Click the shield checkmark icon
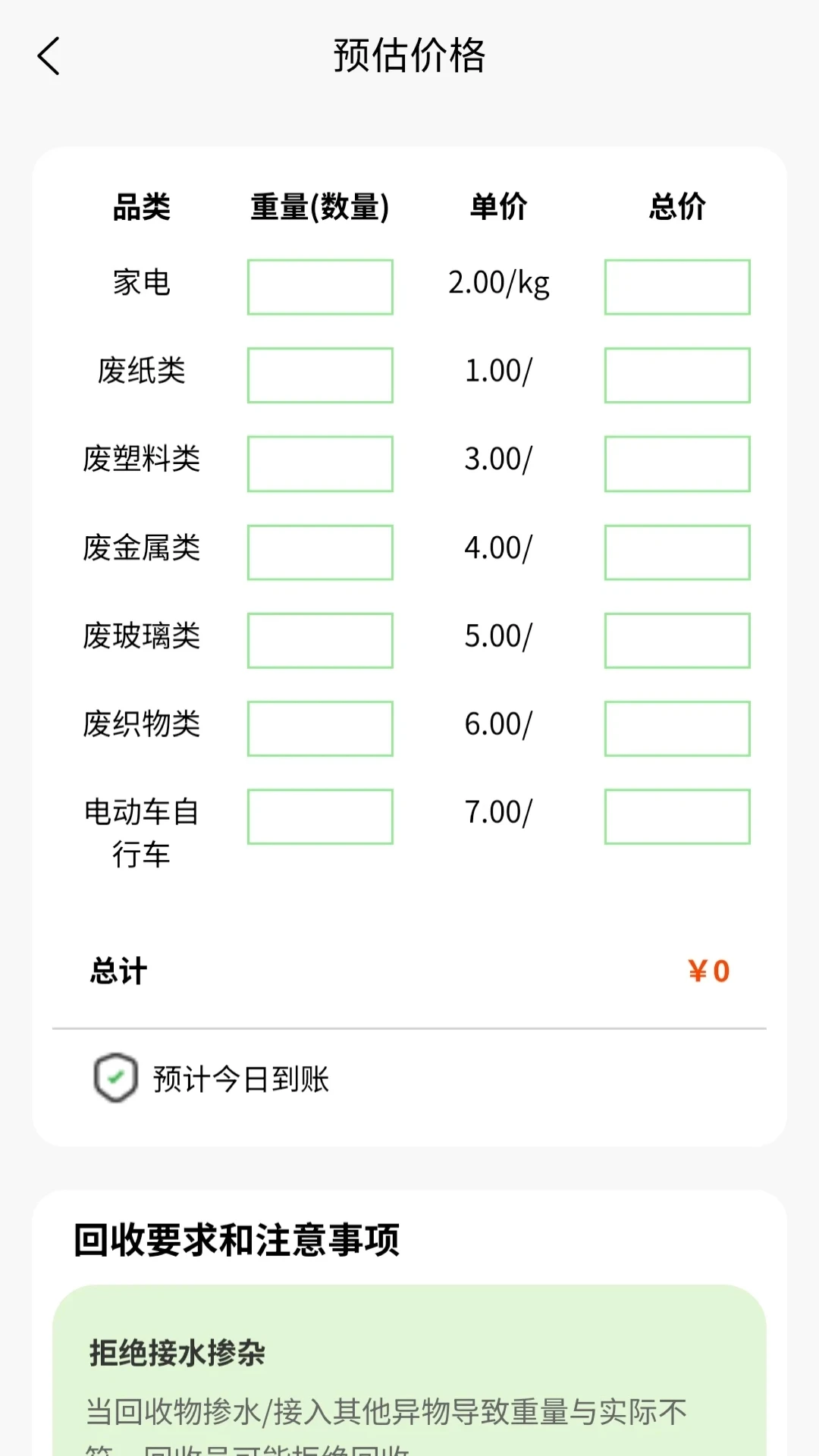This screenshot has height=1456, width=819. [x=115, y=1079]
